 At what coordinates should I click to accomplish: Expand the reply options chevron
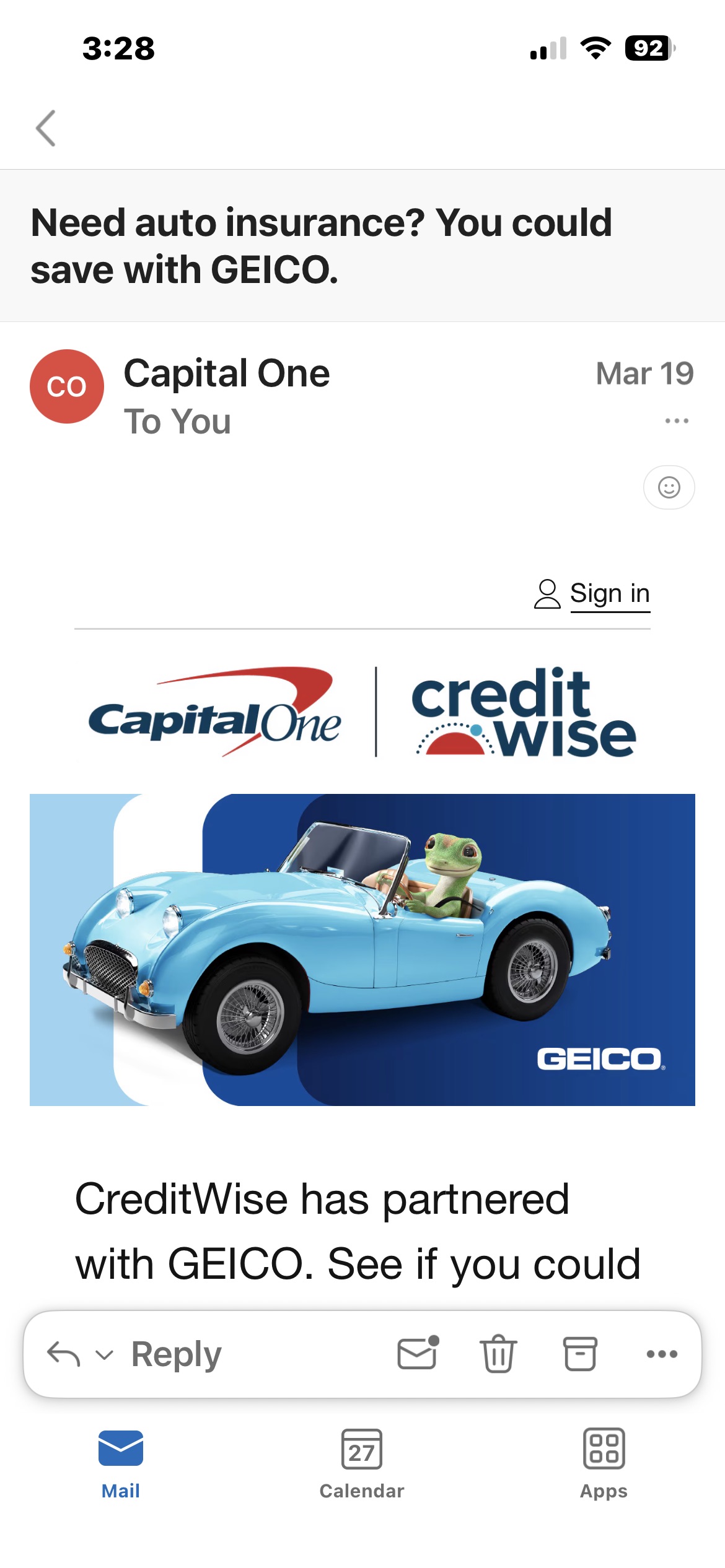105,1354
